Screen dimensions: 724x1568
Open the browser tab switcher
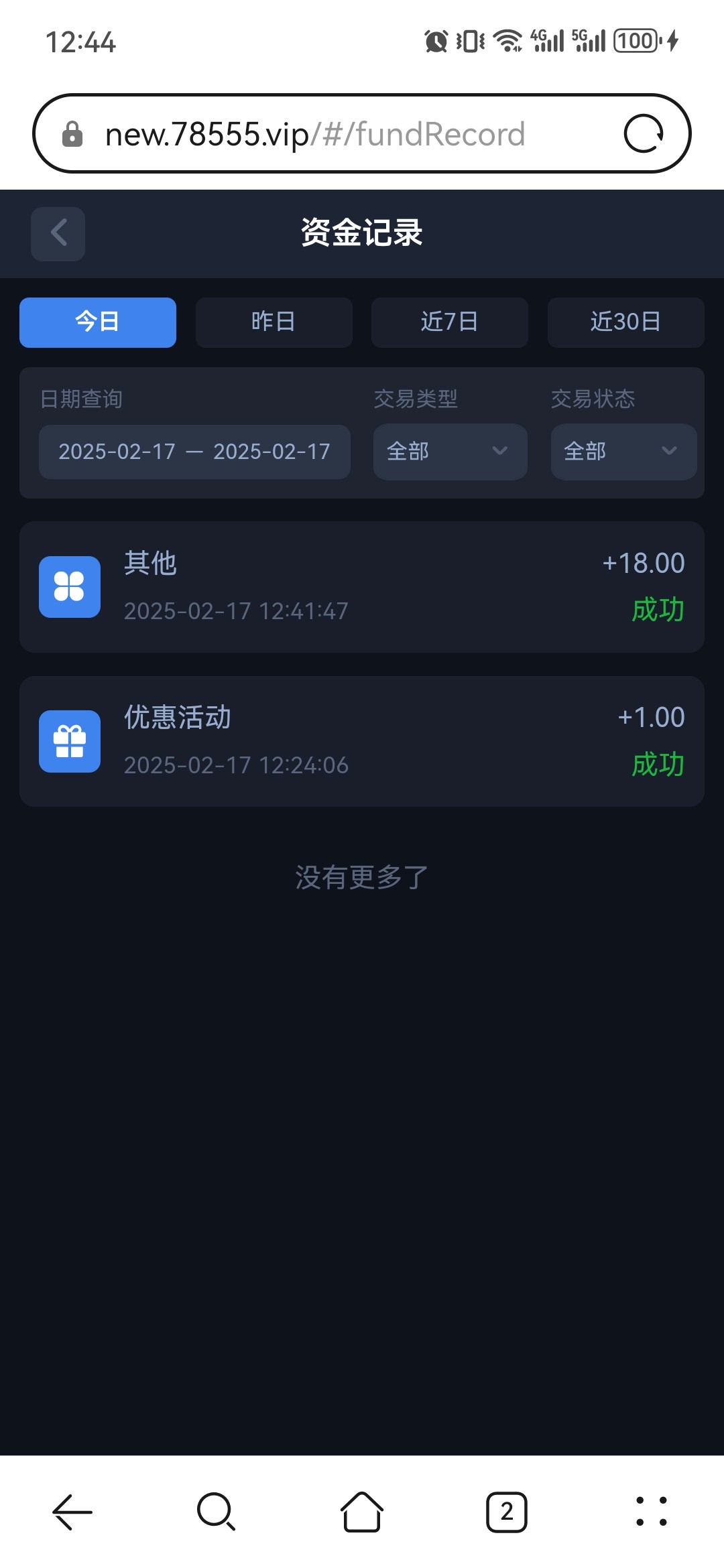tap(507, 1512)
